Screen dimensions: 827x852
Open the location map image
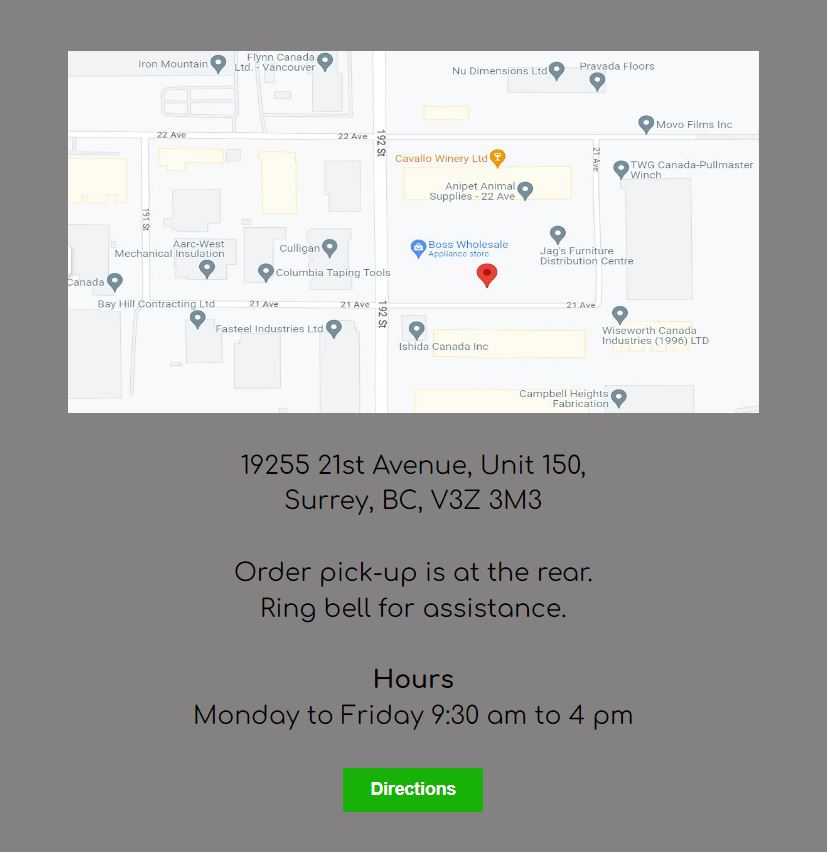tap(412, 231)
